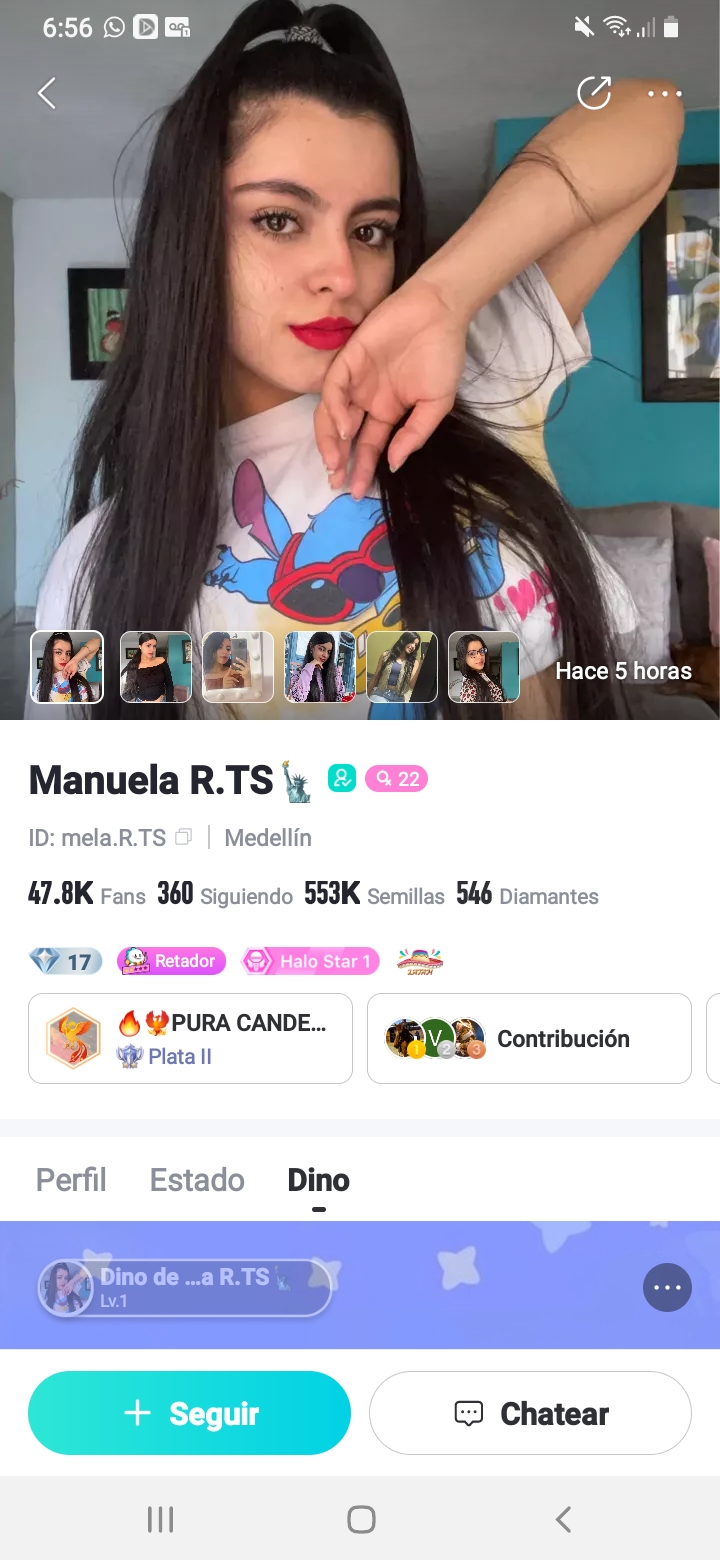Open the PURA CANDE... Plata II card
Screen dimensions: 720x1560
point(190,1038)
